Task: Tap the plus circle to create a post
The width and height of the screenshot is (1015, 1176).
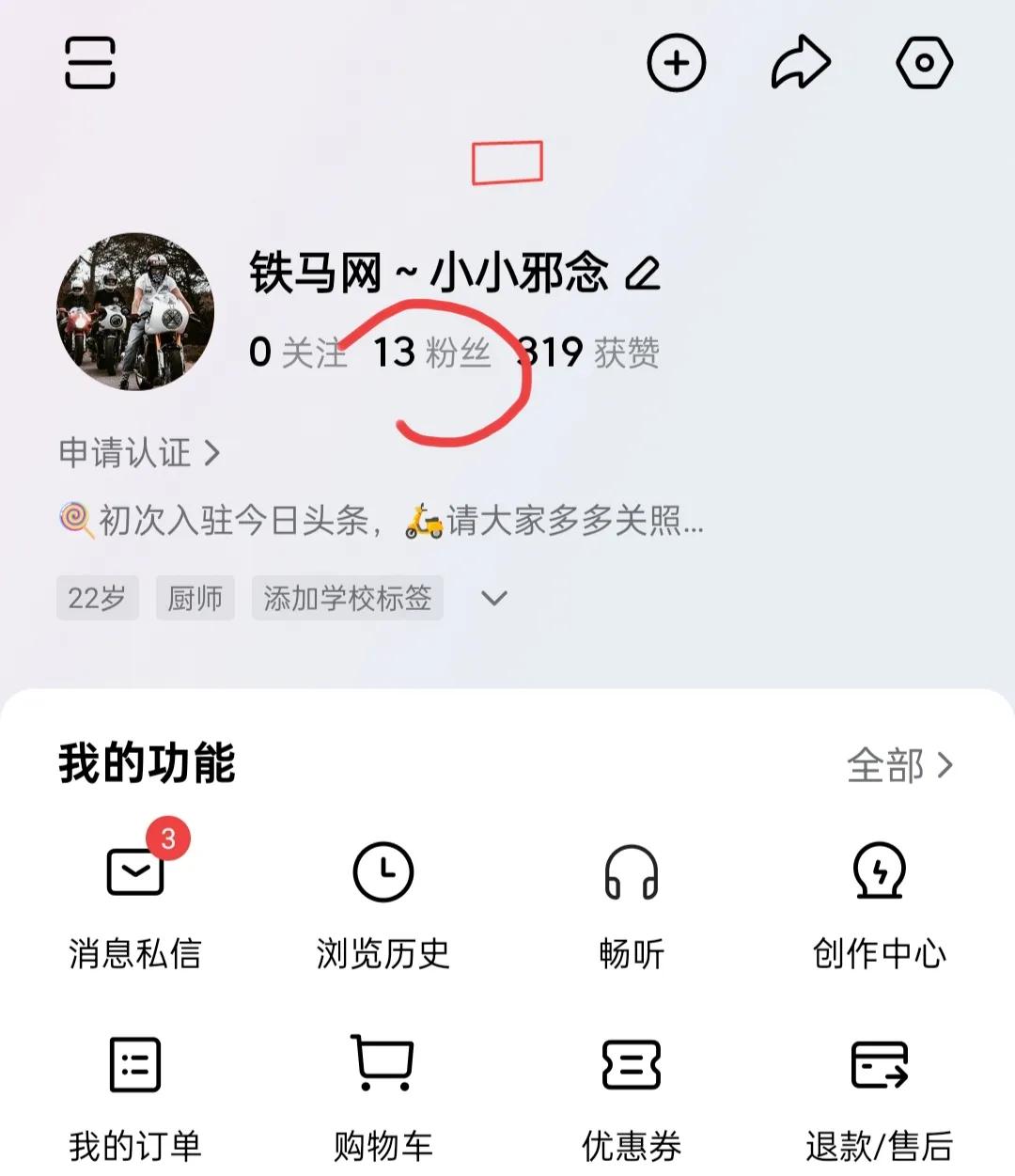Action: point(676,63)
